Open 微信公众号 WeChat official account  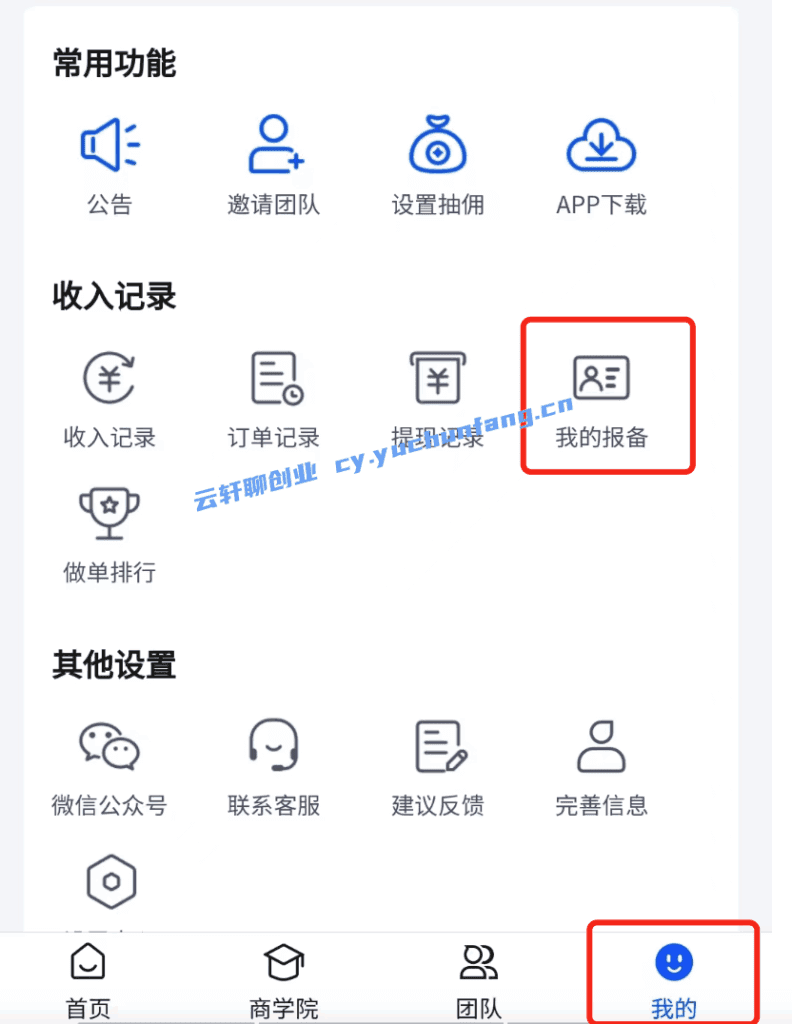tap(109, 766)
